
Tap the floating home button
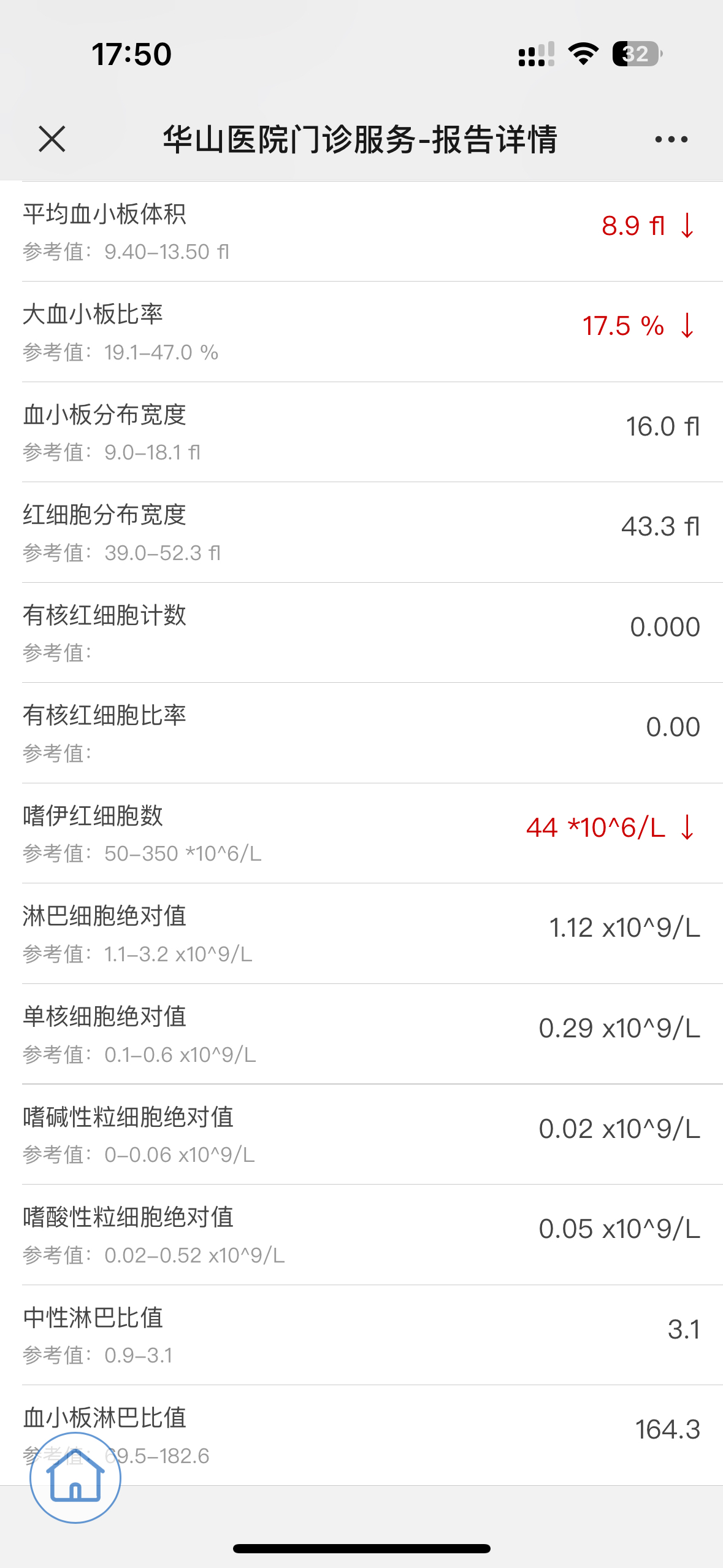point(75,1478)
